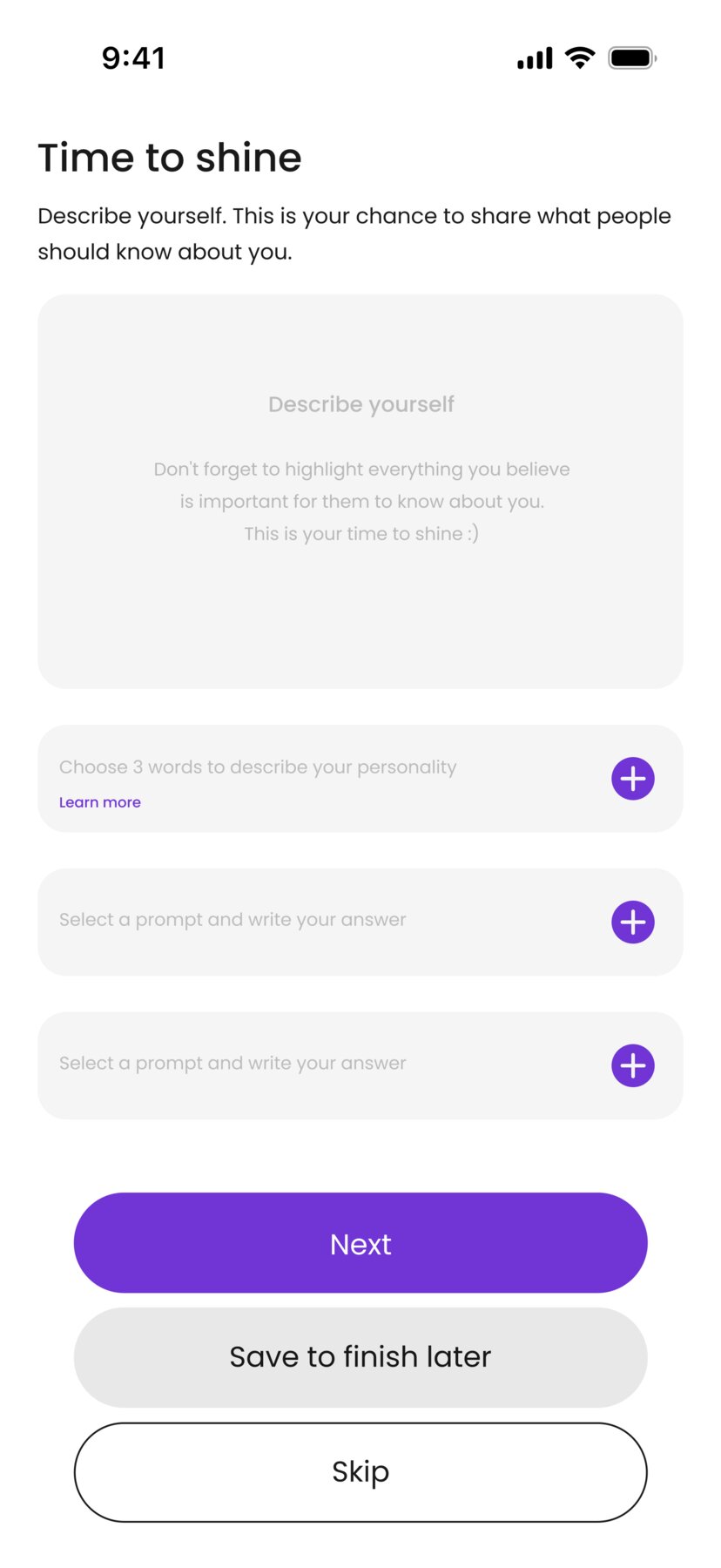
Task: Choose Save to finish later
Action: 360,1356
